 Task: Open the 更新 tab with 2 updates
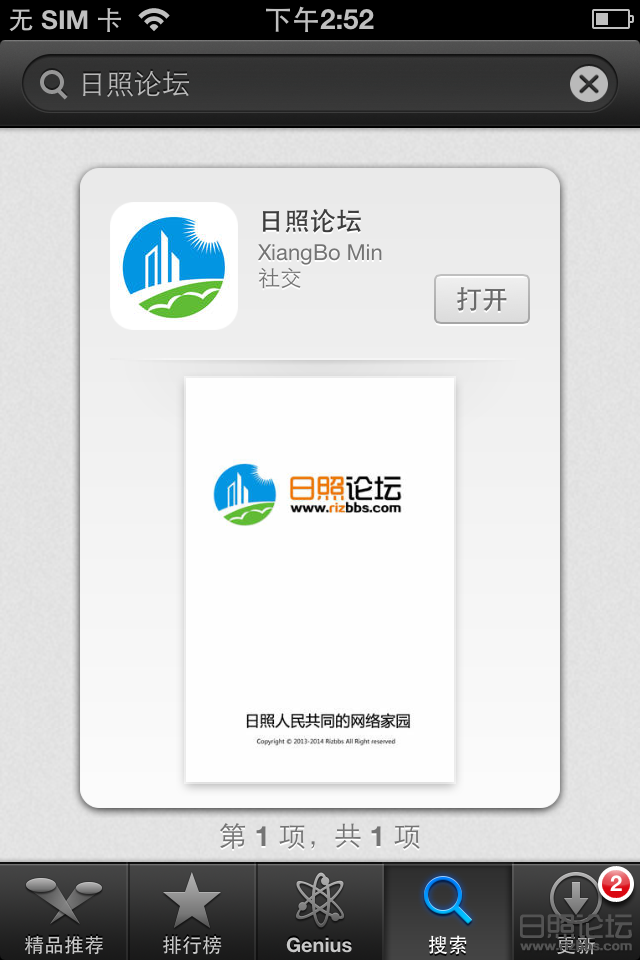(x=576, y=912)
